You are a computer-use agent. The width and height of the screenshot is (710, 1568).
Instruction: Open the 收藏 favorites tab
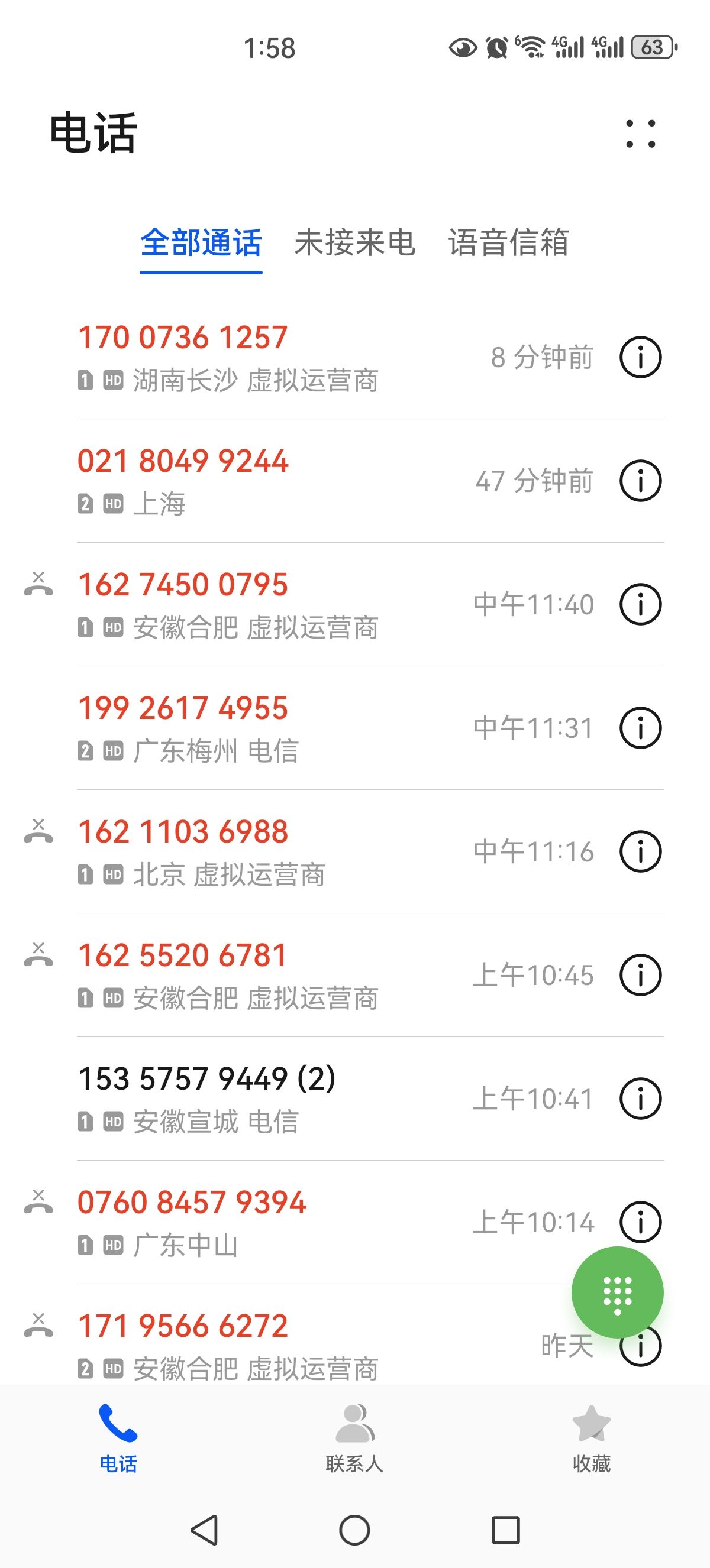[x=591, y=1439]
